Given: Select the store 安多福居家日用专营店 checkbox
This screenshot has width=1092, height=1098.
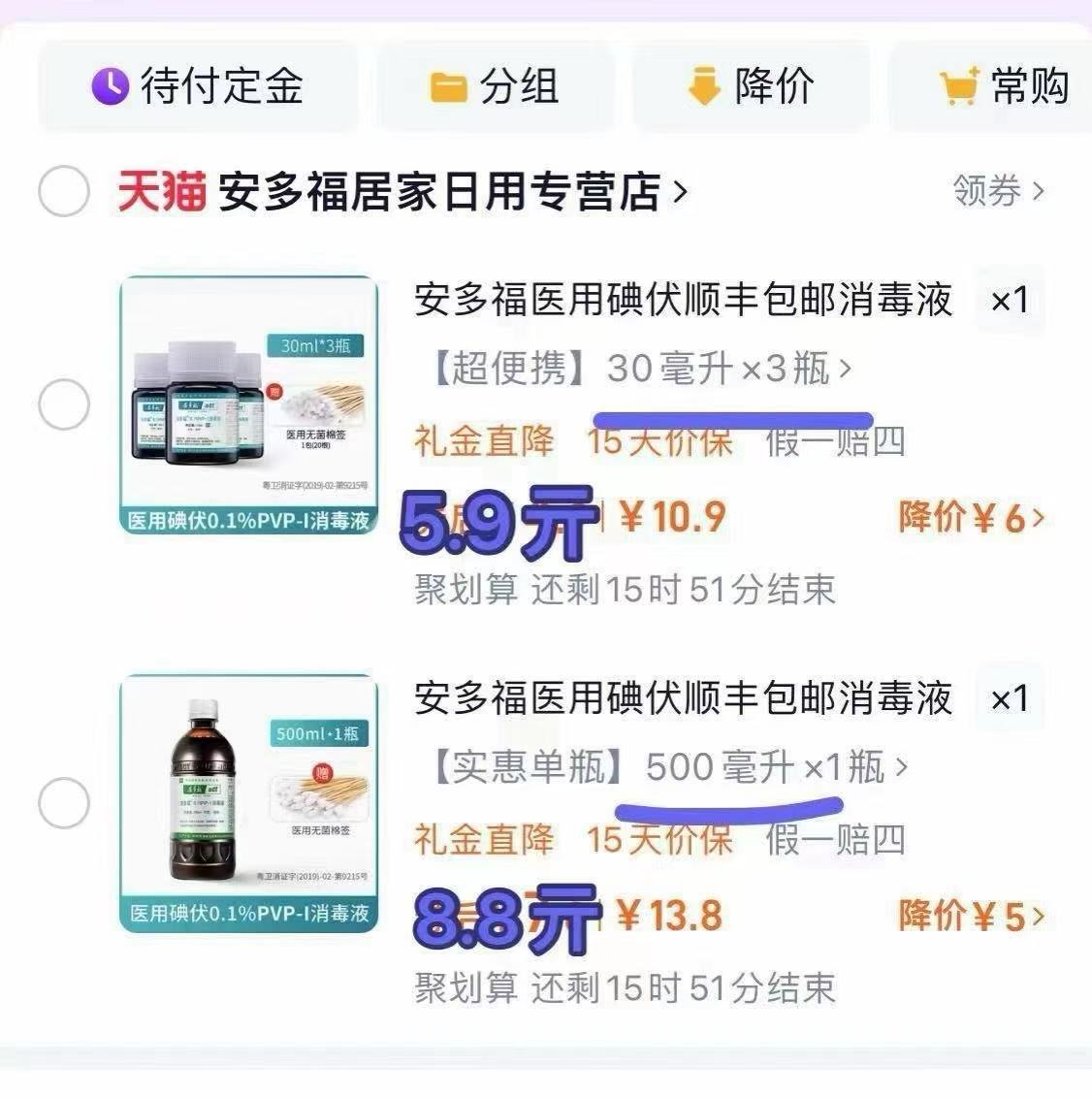Looking at the screenshot, I should pos(63,193).
